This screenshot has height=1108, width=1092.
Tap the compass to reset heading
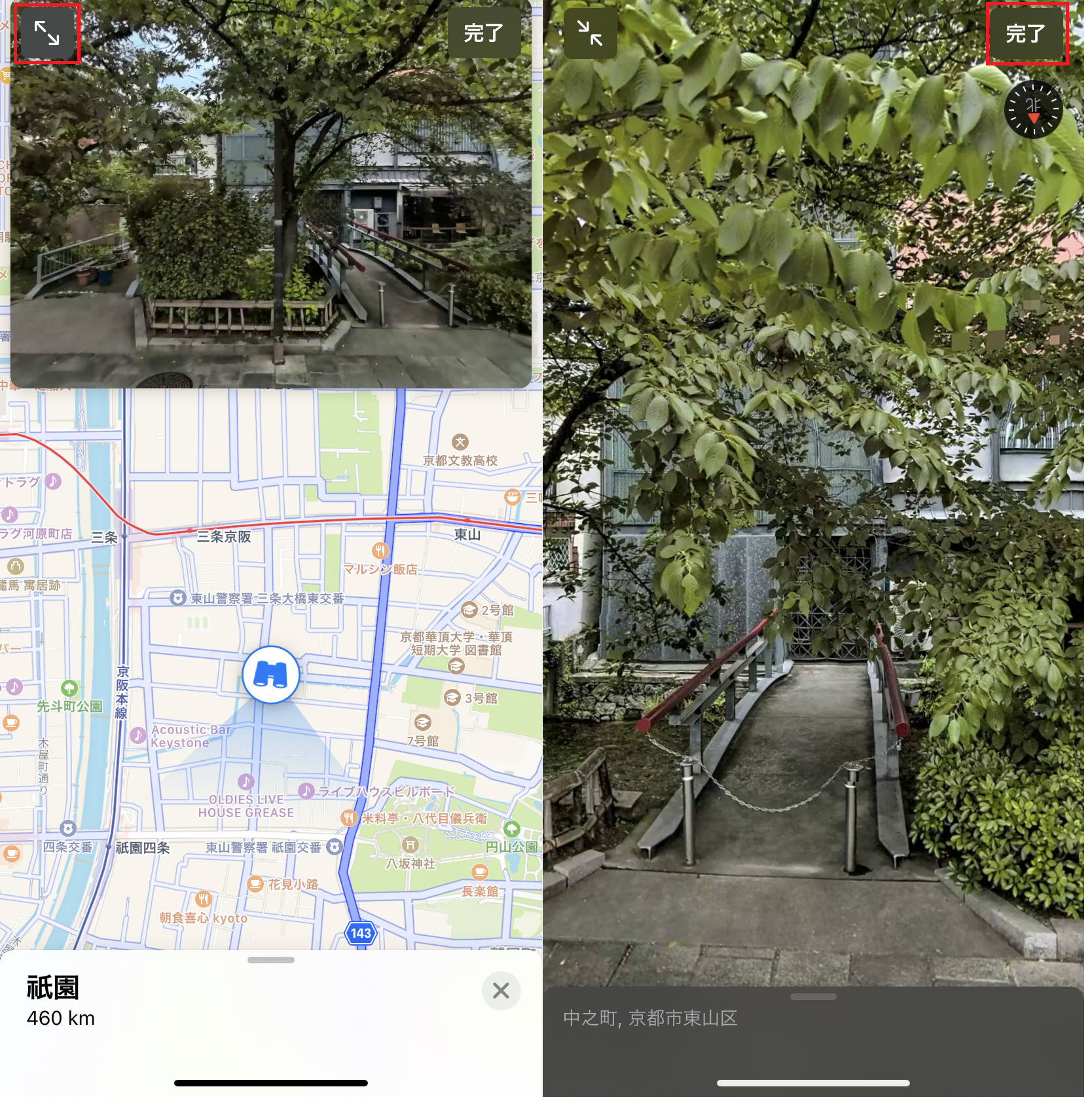coord(1033,109)
